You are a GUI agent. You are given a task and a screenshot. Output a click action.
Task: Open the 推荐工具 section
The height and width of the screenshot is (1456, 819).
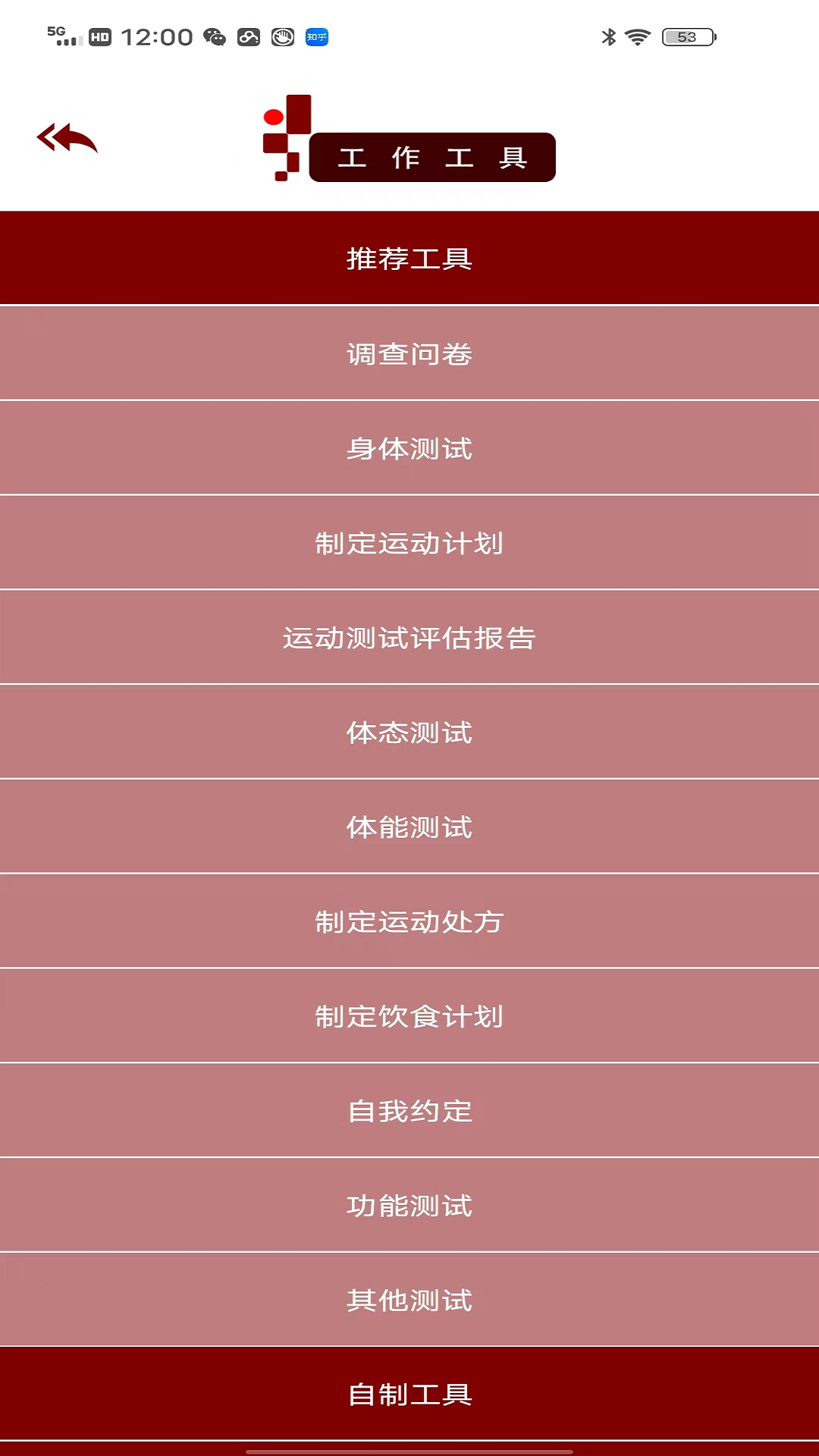(409, 259)
